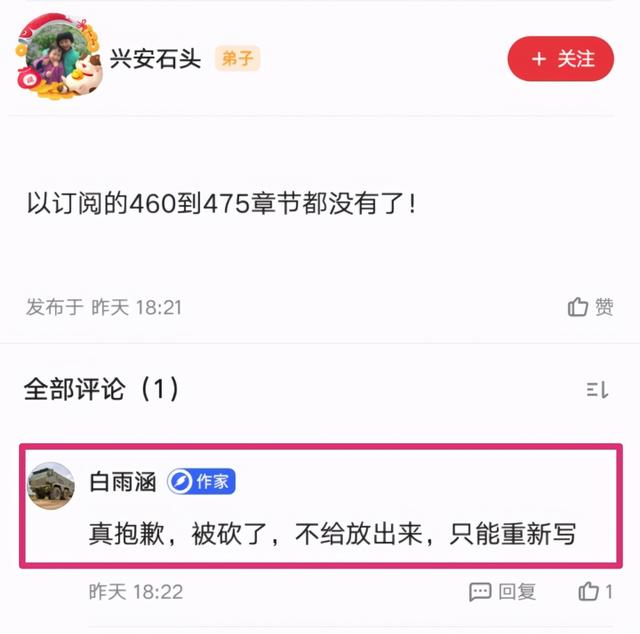
Task: Like the post about chapters 460-475
Action: click(x=590, y=307)
